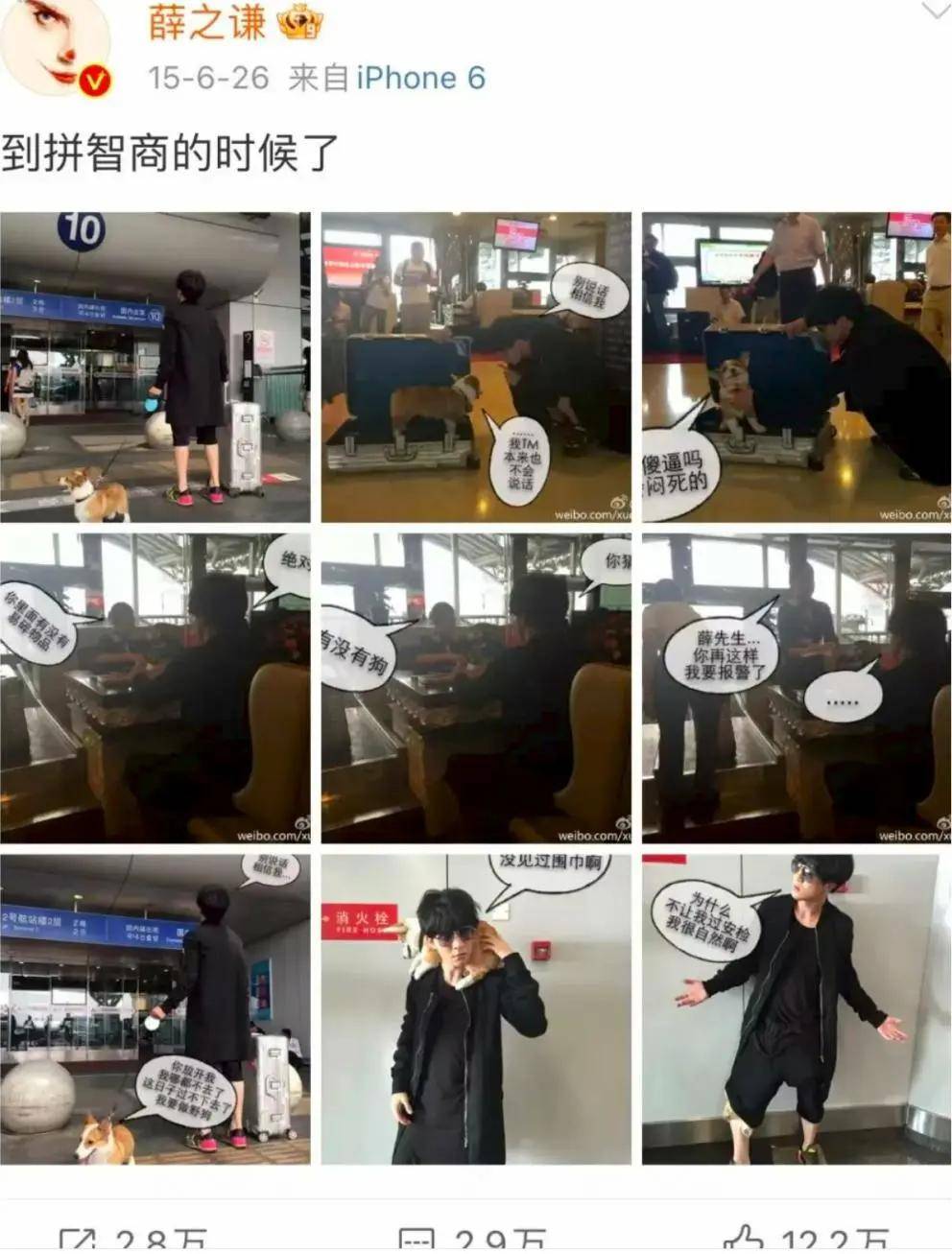Open comments on this post
Viewport: 952px width, 1254px height.
click(475, 1241)
